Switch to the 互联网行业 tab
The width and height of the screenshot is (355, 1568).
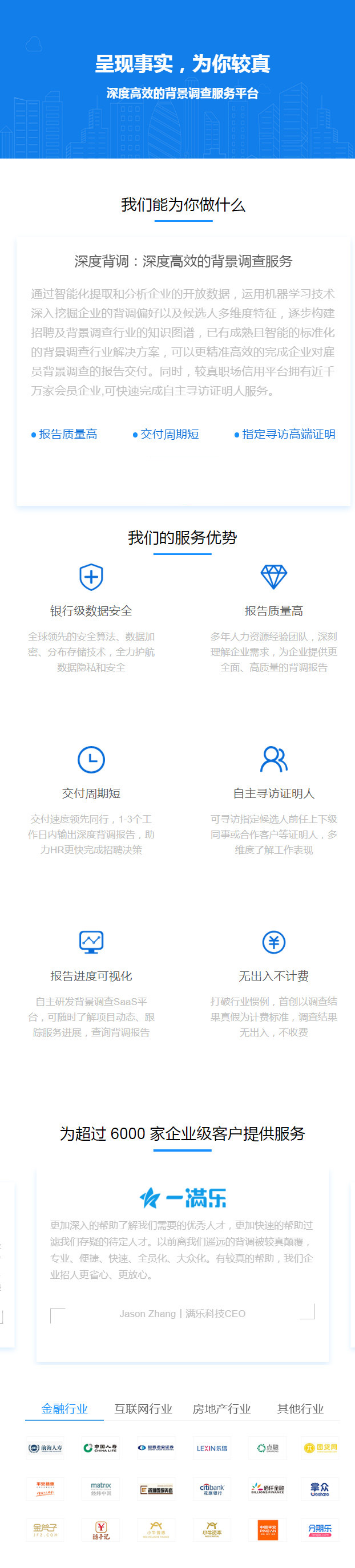pyautogui.click(x=143, y=1408)
